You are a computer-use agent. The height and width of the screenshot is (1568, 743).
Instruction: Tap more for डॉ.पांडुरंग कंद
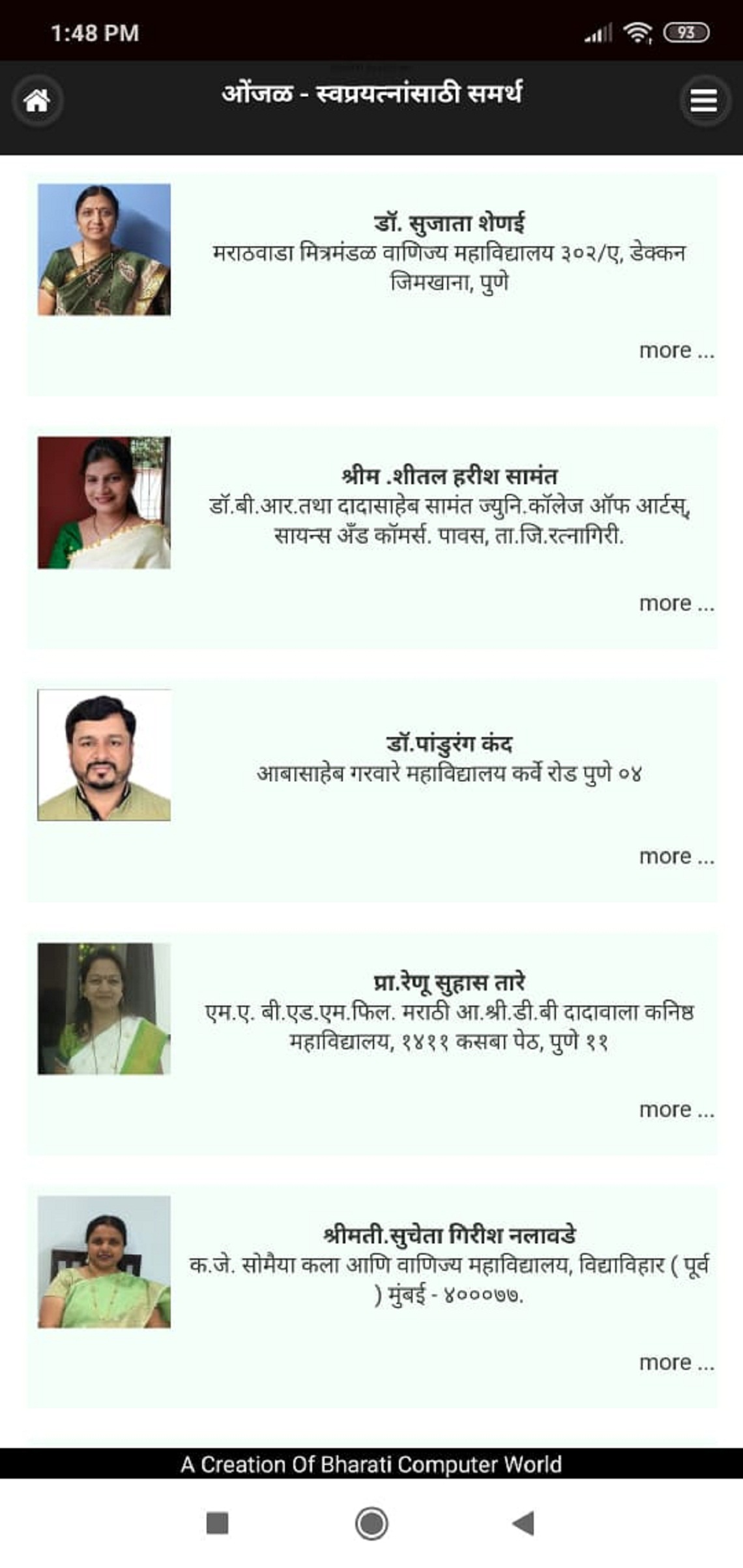676,856
